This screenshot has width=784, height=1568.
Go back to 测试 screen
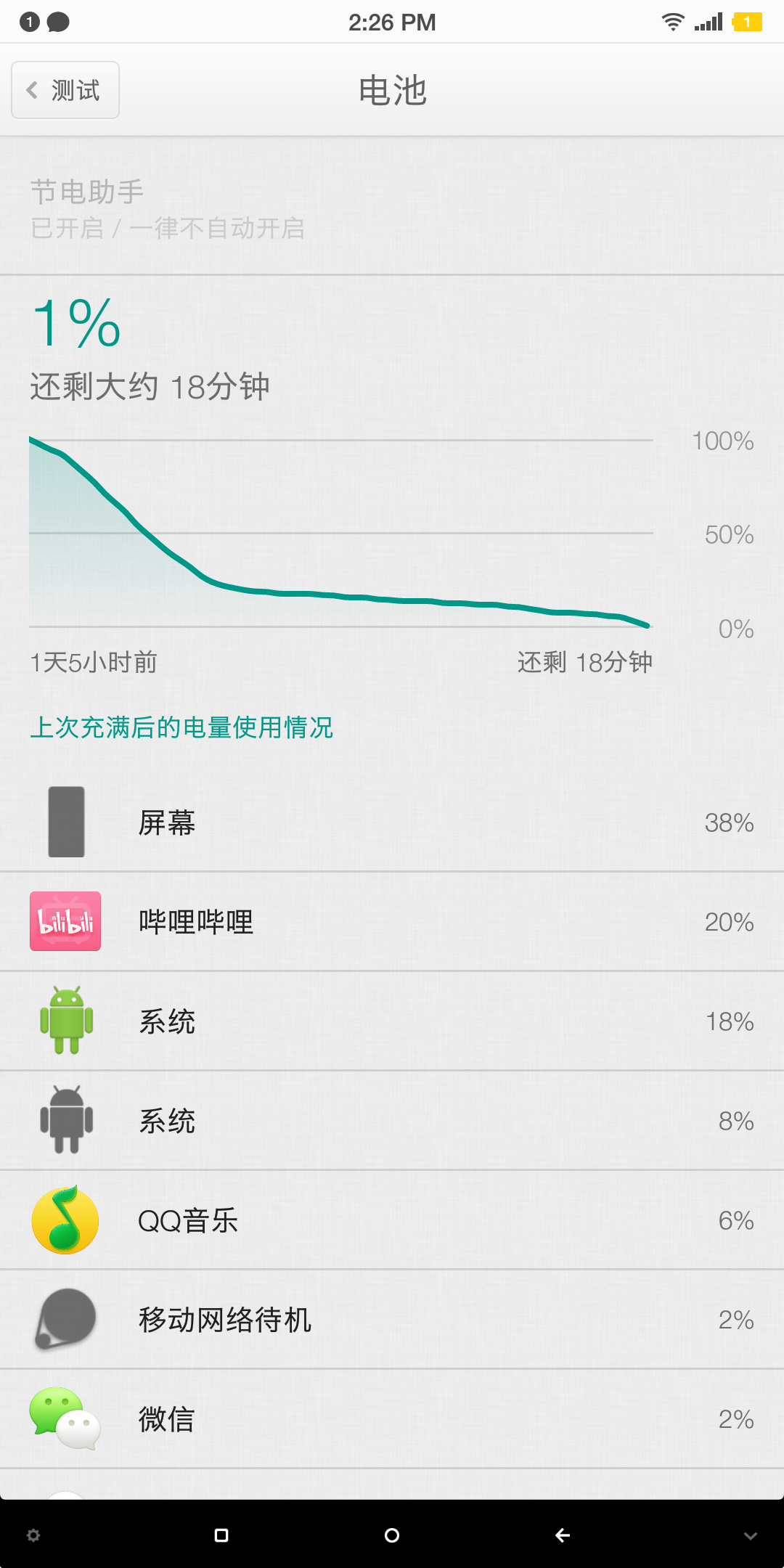[x=65, y=90]
